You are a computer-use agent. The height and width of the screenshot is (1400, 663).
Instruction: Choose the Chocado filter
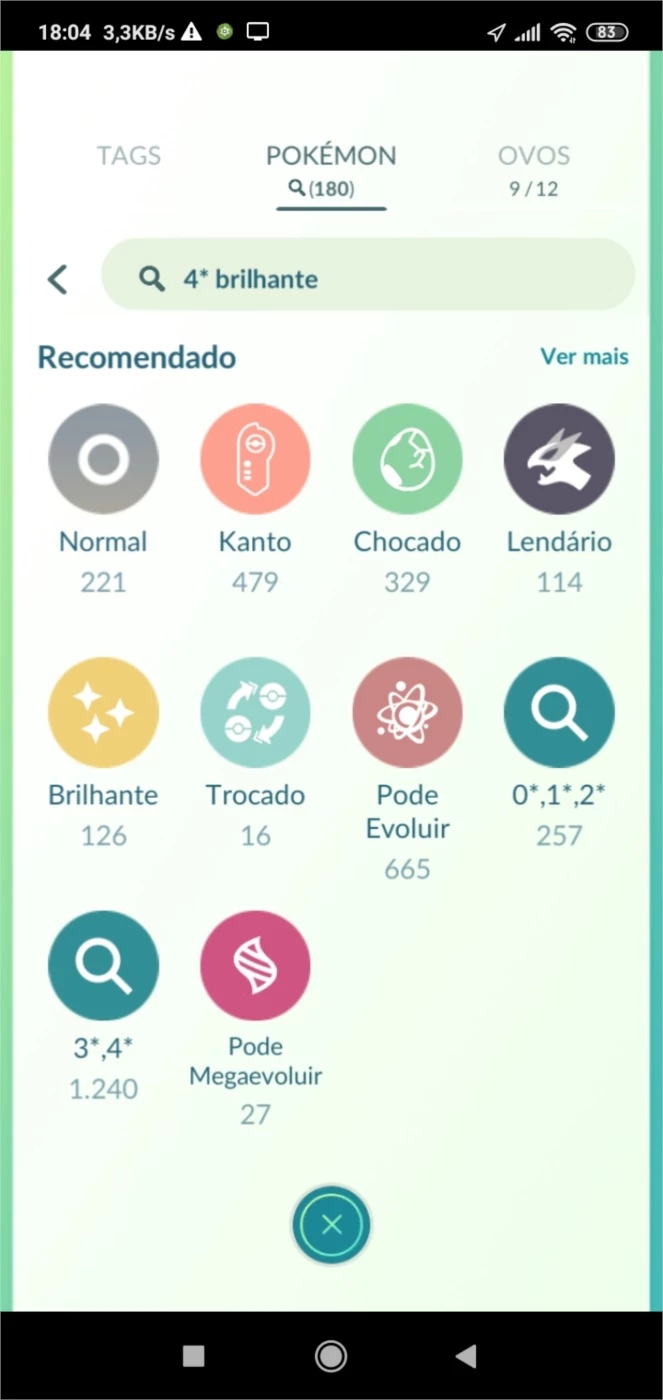point(407,460)
